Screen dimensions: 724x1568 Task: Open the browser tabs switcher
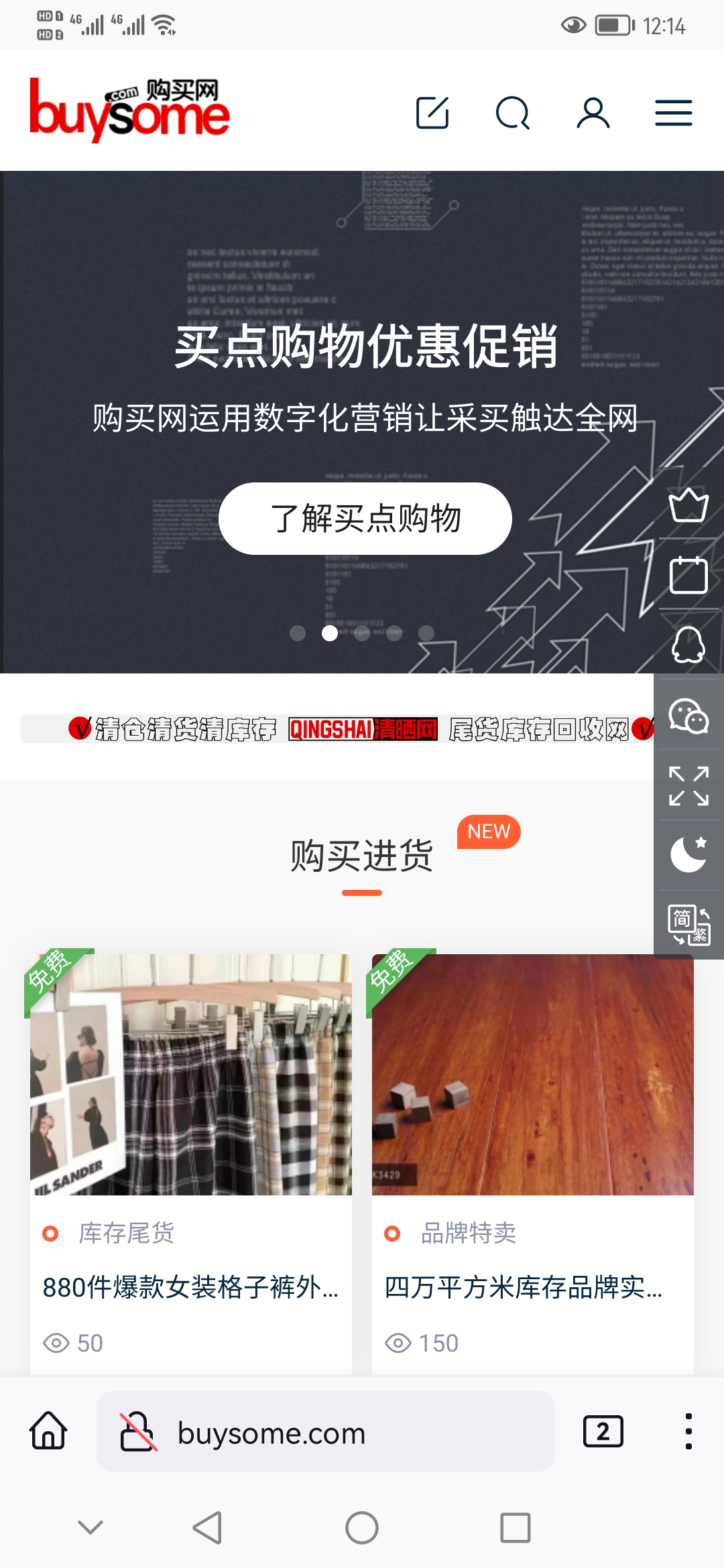tap(603, 1432)
